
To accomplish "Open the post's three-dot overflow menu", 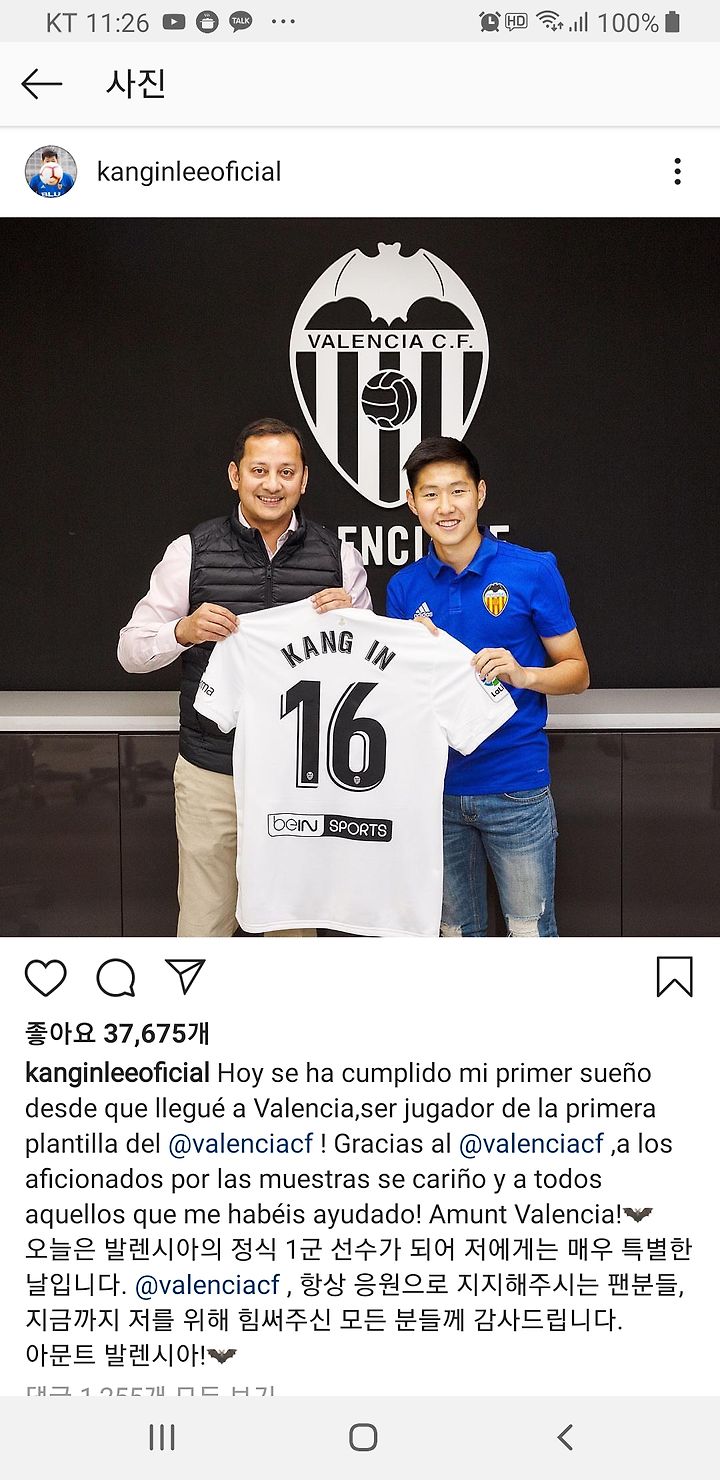I will click(x=677, y=172).
